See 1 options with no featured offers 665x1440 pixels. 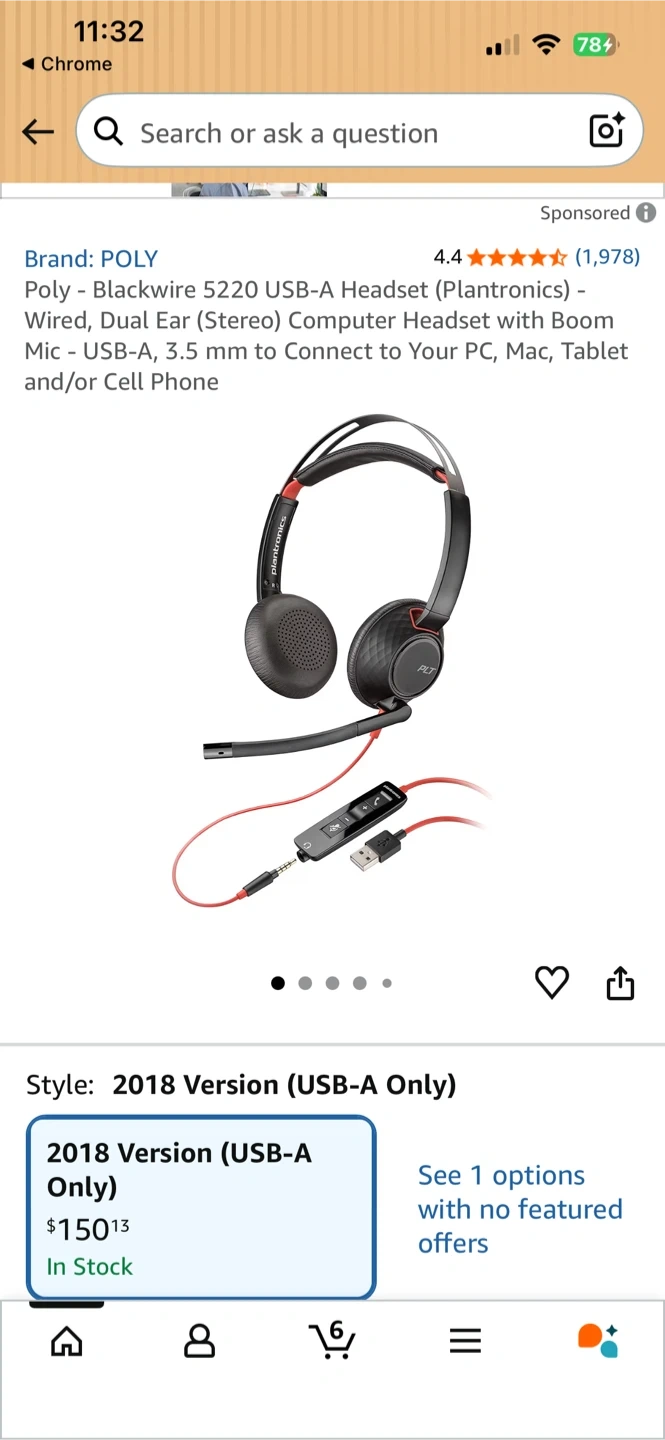(519, 1209)
